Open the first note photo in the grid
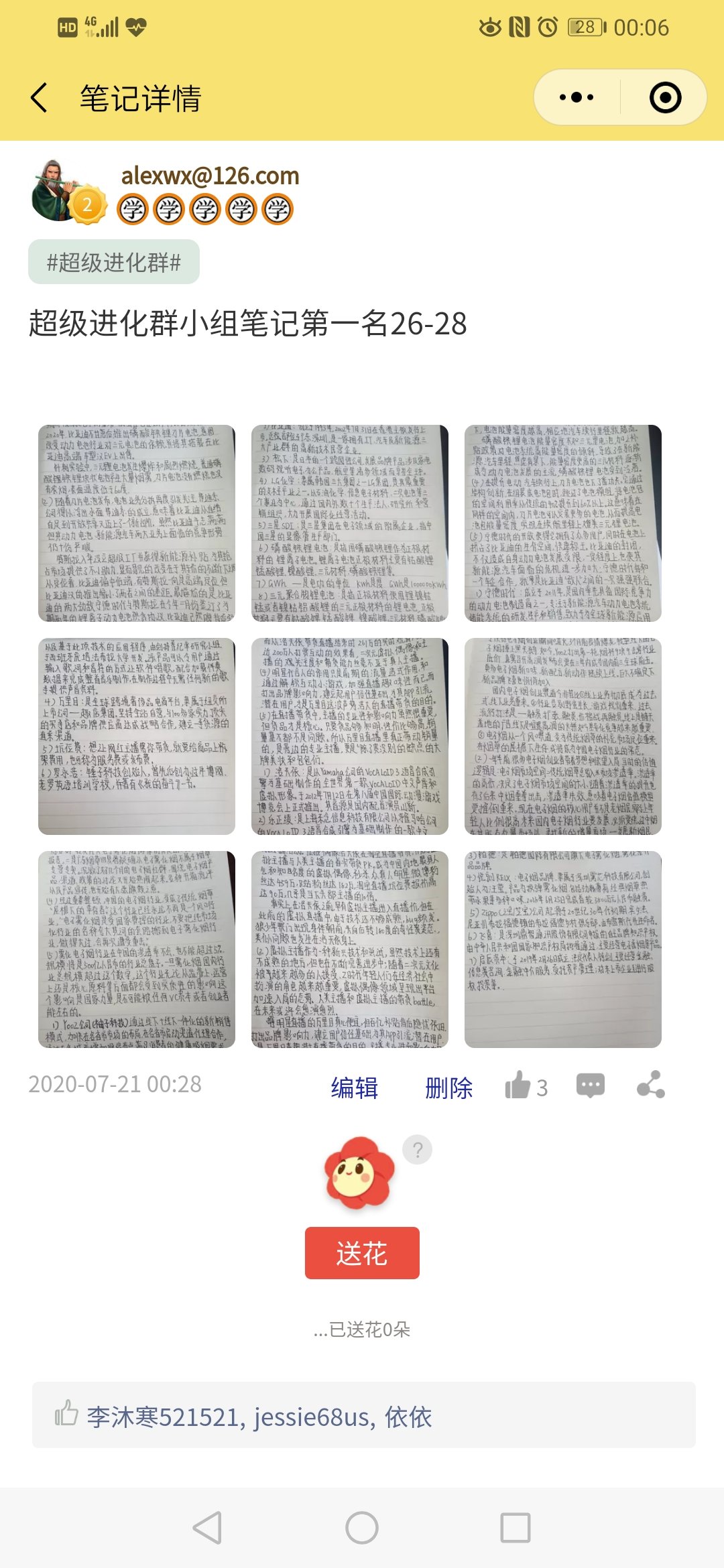 point(137,523)
